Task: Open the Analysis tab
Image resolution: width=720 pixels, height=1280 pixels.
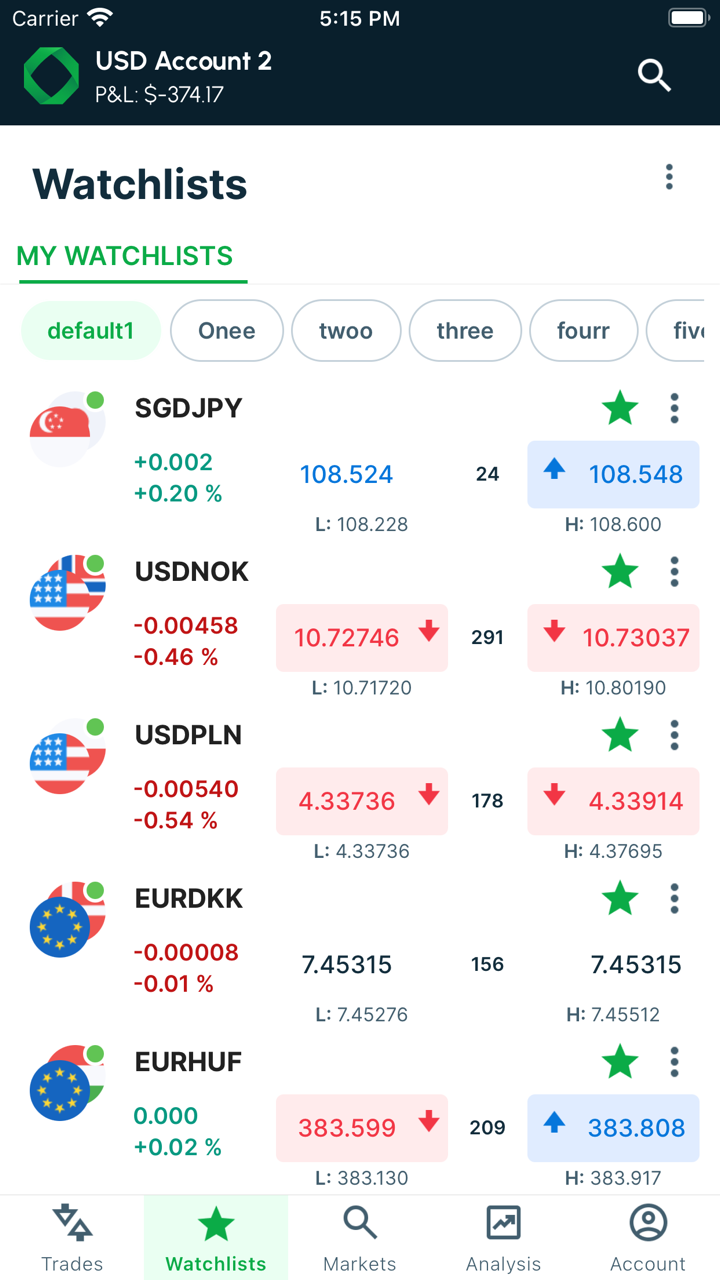Action: (x=503, y=1238)
